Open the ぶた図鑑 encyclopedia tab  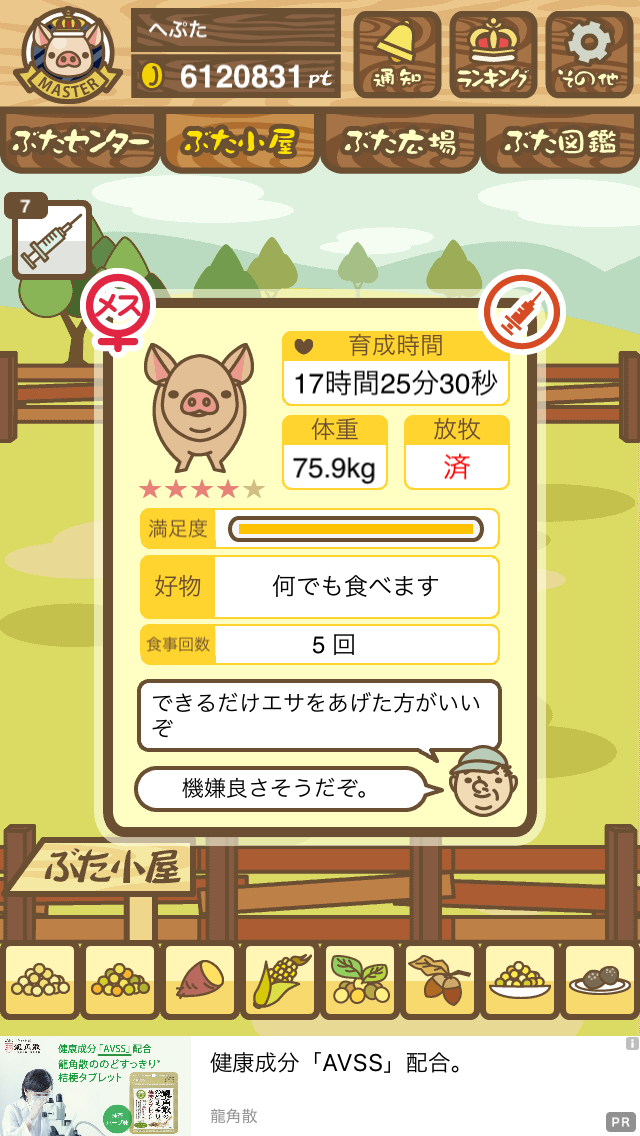click(560, 142)
